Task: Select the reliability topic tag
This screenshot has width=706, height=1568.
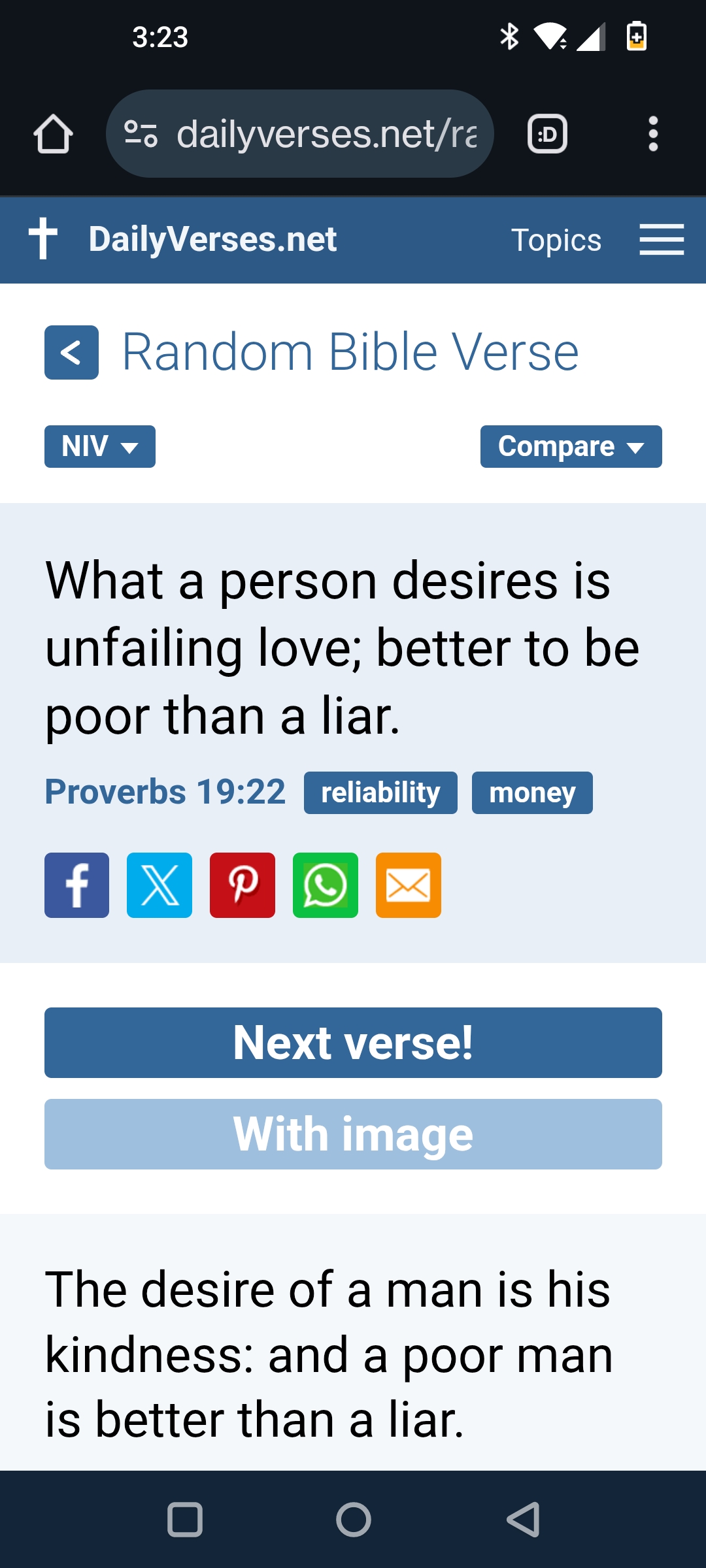Action: click(380, 792)
